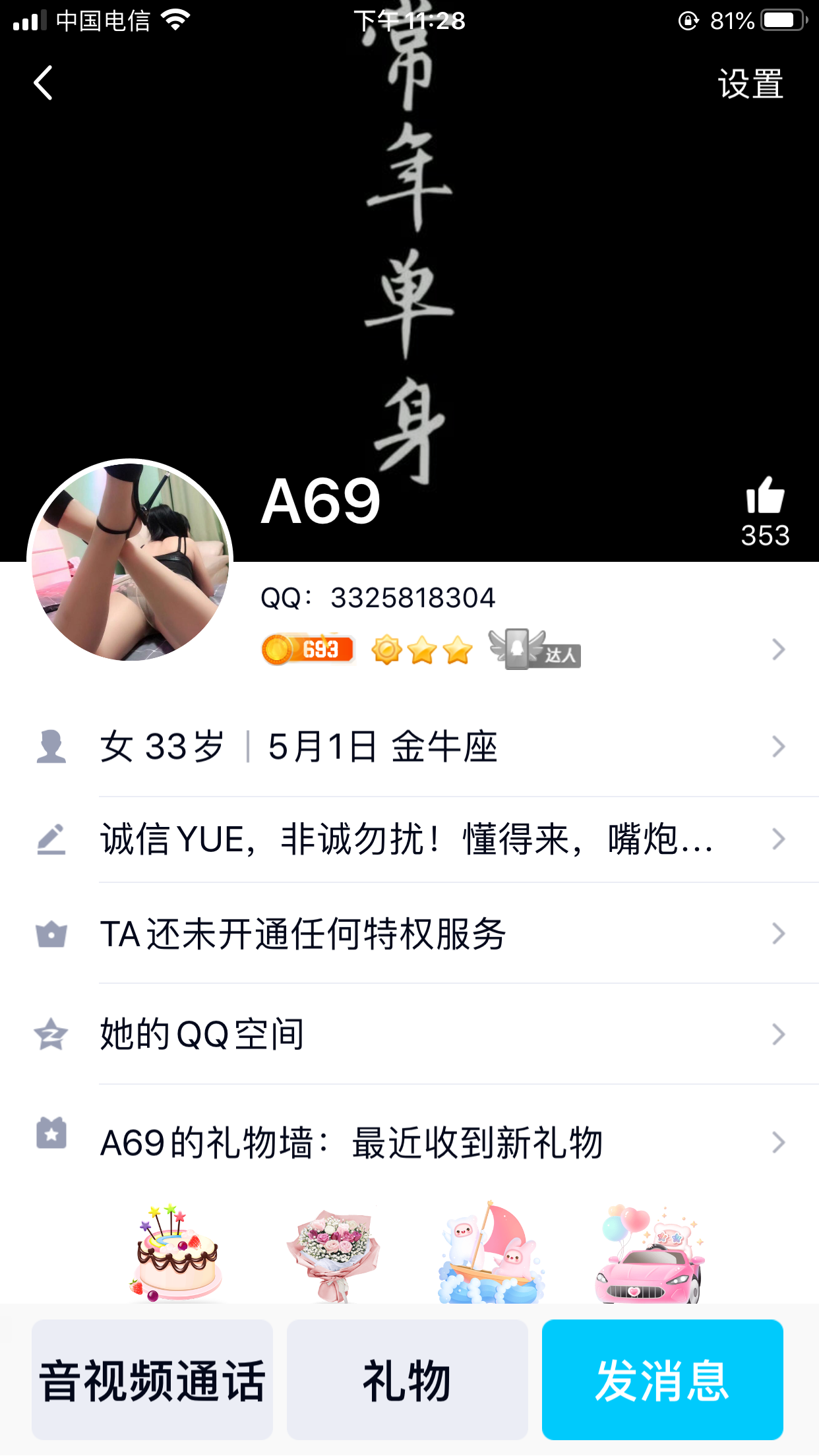Expand the signature 诚信YUE row

click(x=409, y=839)
